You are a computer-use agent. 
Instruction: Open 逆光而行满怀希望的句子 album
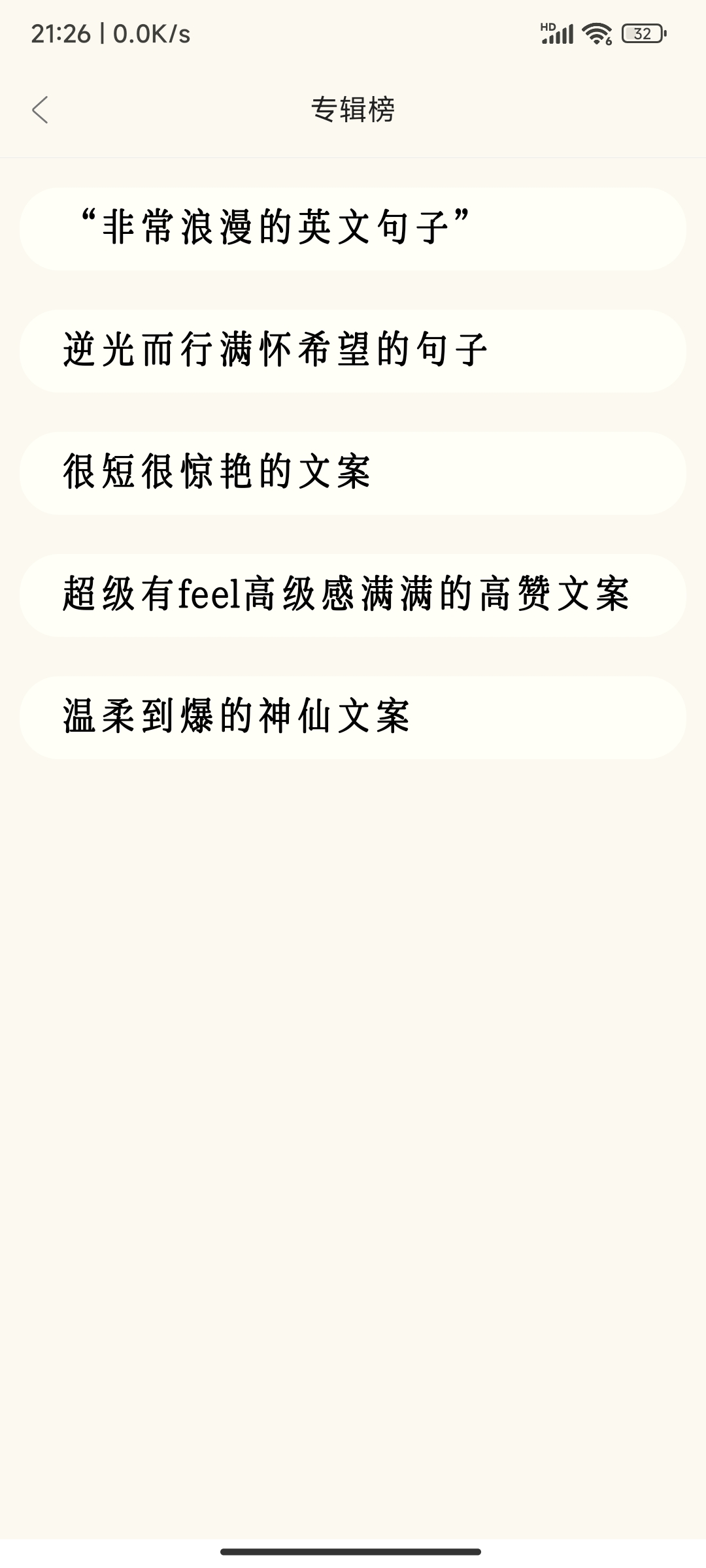(353, 351)
